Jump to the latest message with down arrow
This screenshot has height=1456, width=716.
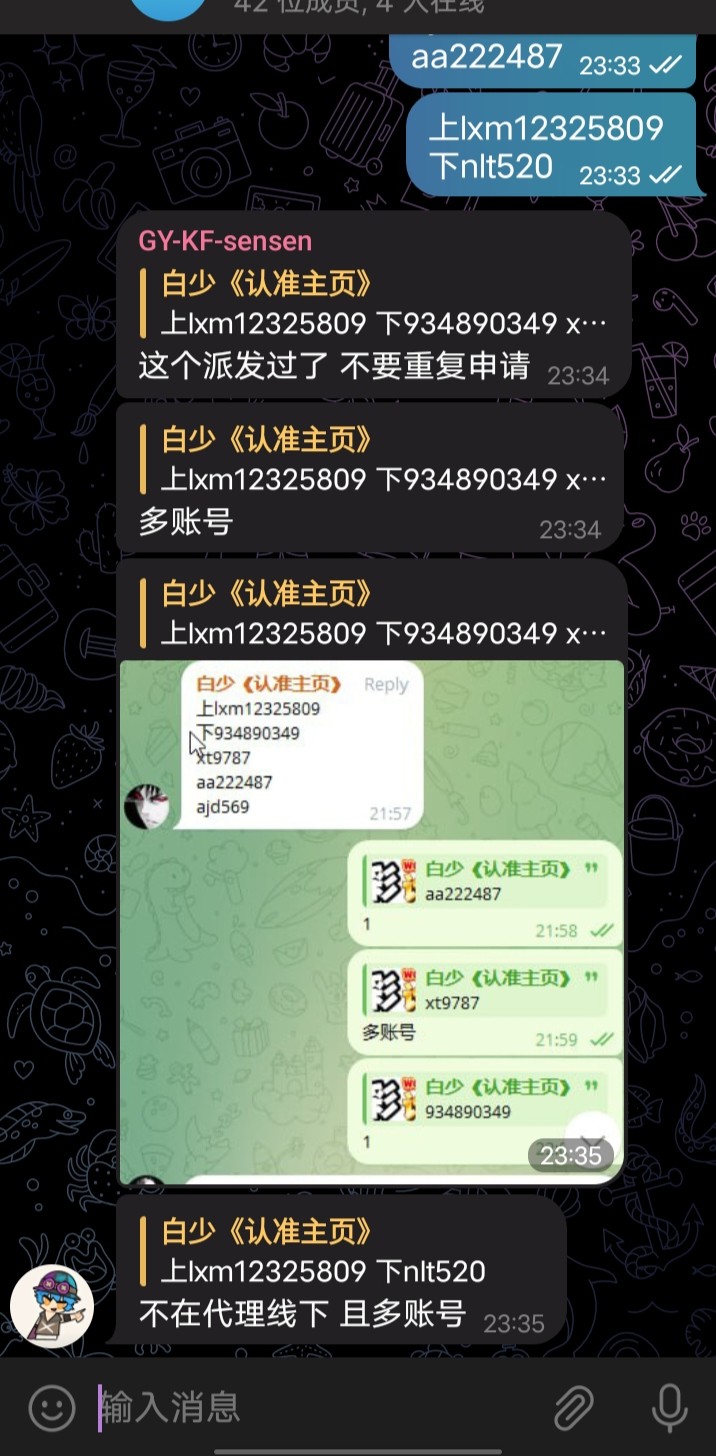(x=594, y=1138)
